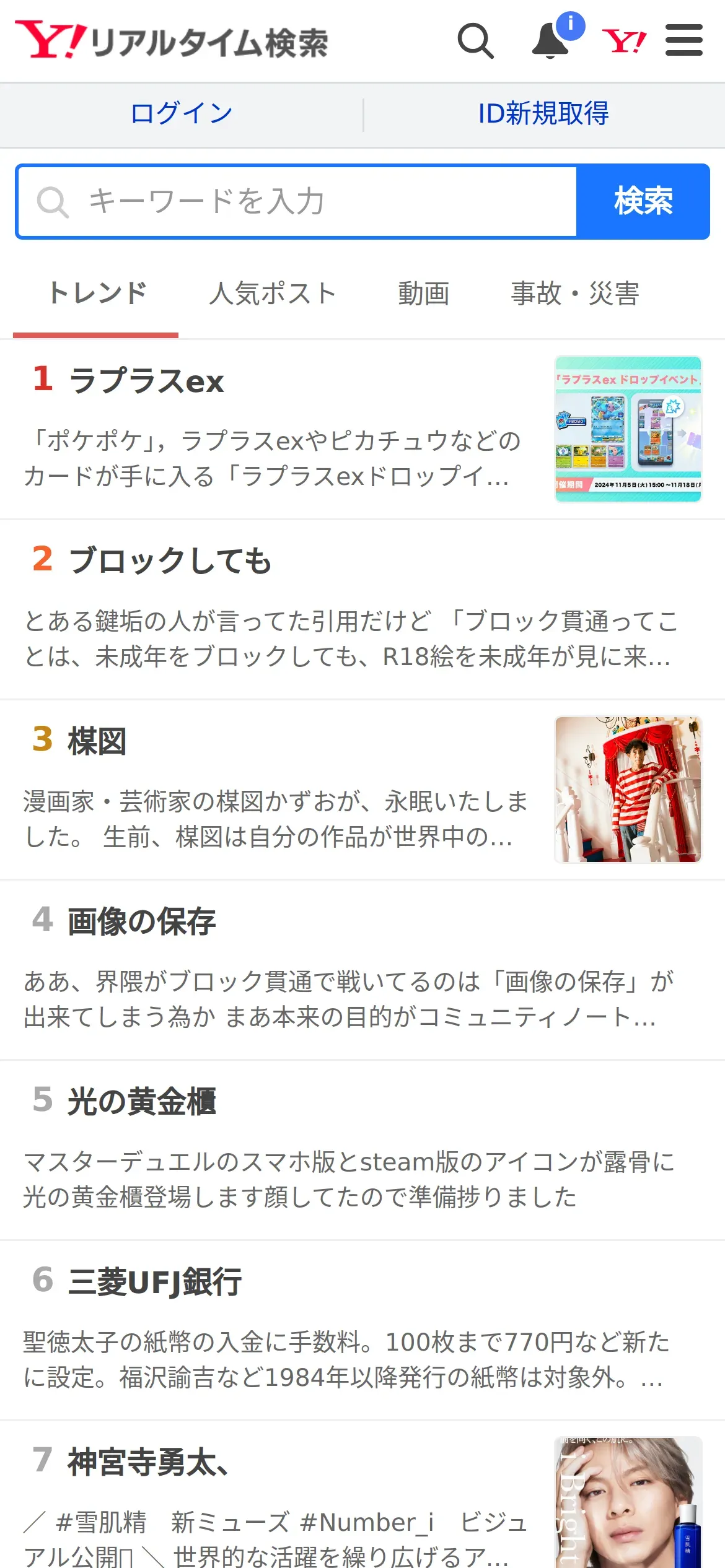The height and width of the screenshot is (1568, 725).
Task: Select the トレンド tab
Action: [97, 294]
